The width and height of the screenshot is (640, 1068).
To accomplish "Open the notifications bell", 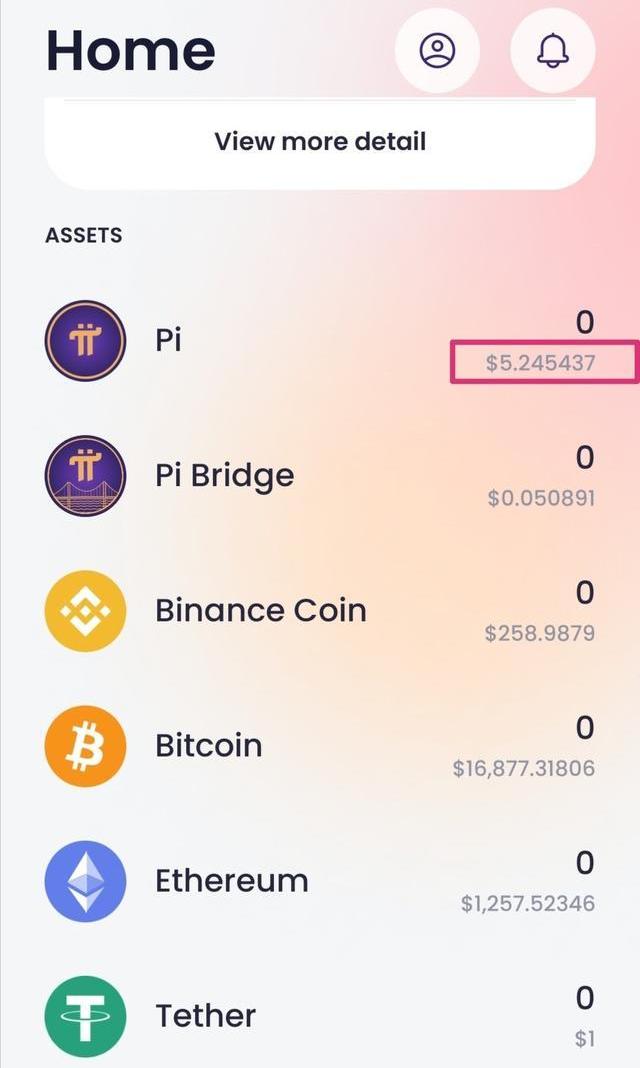I will [x=553, y=50].
